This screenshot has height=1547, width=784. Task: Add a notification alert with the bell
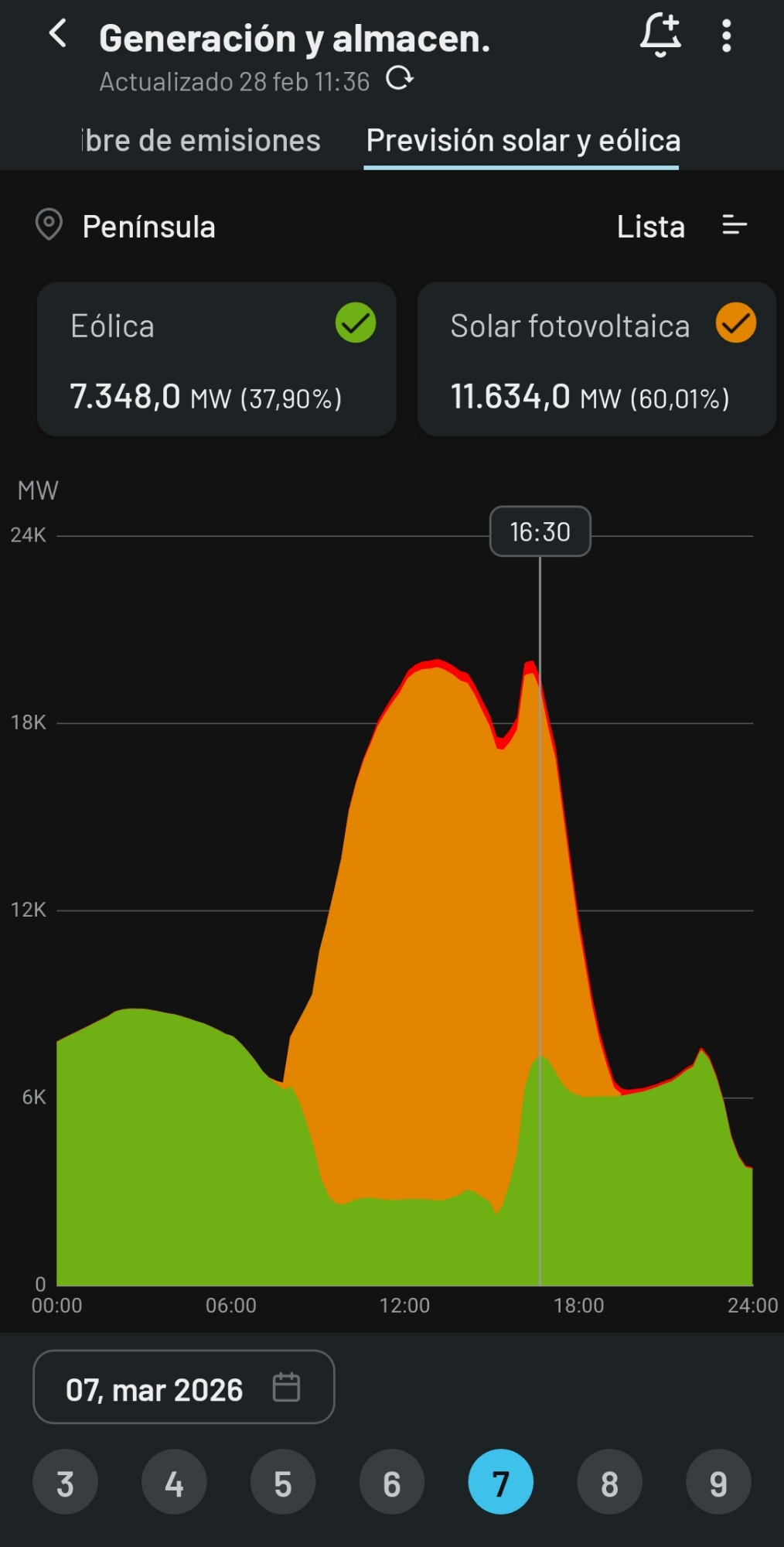[x=660, y=36]
